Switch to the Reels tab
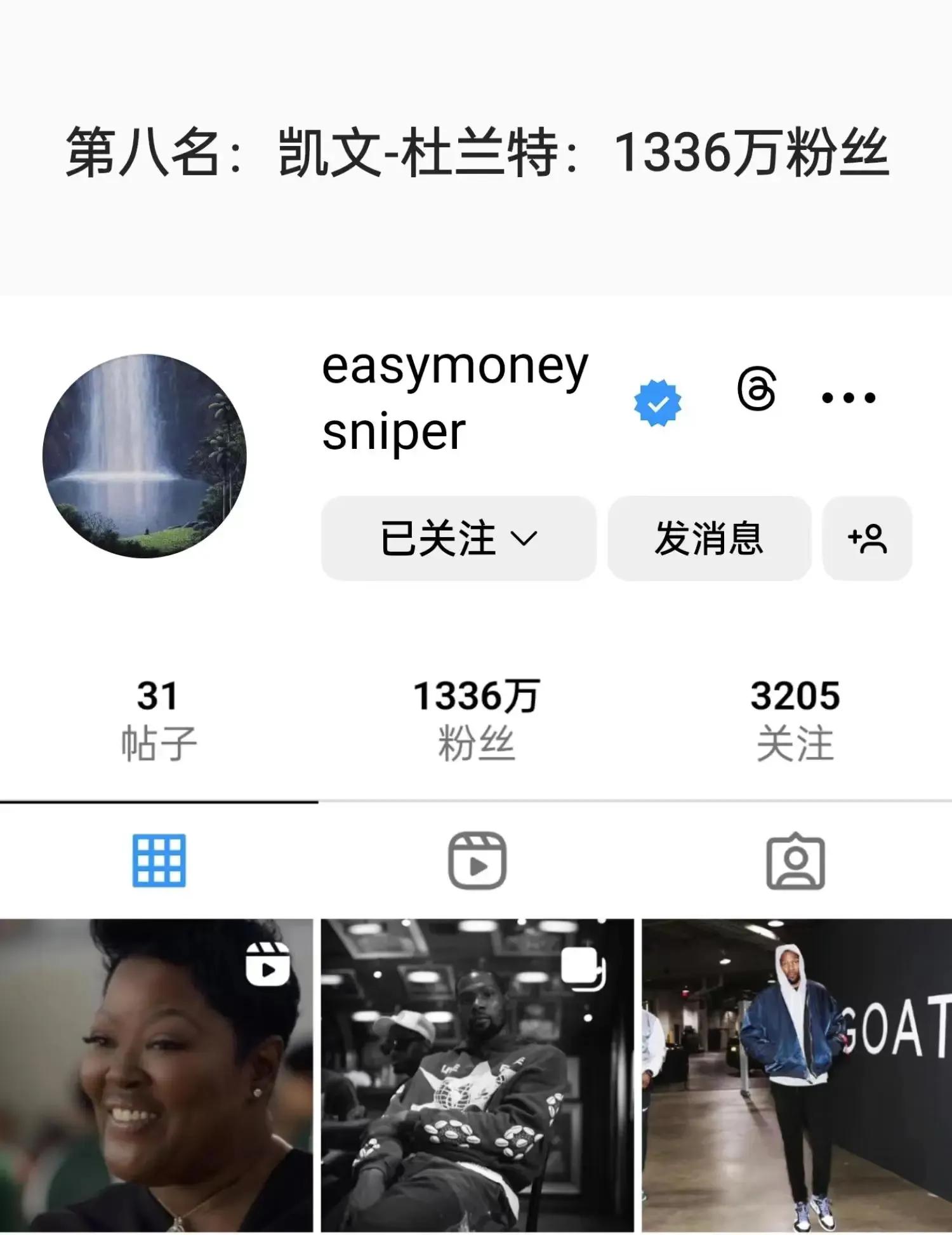 [477, 860]
